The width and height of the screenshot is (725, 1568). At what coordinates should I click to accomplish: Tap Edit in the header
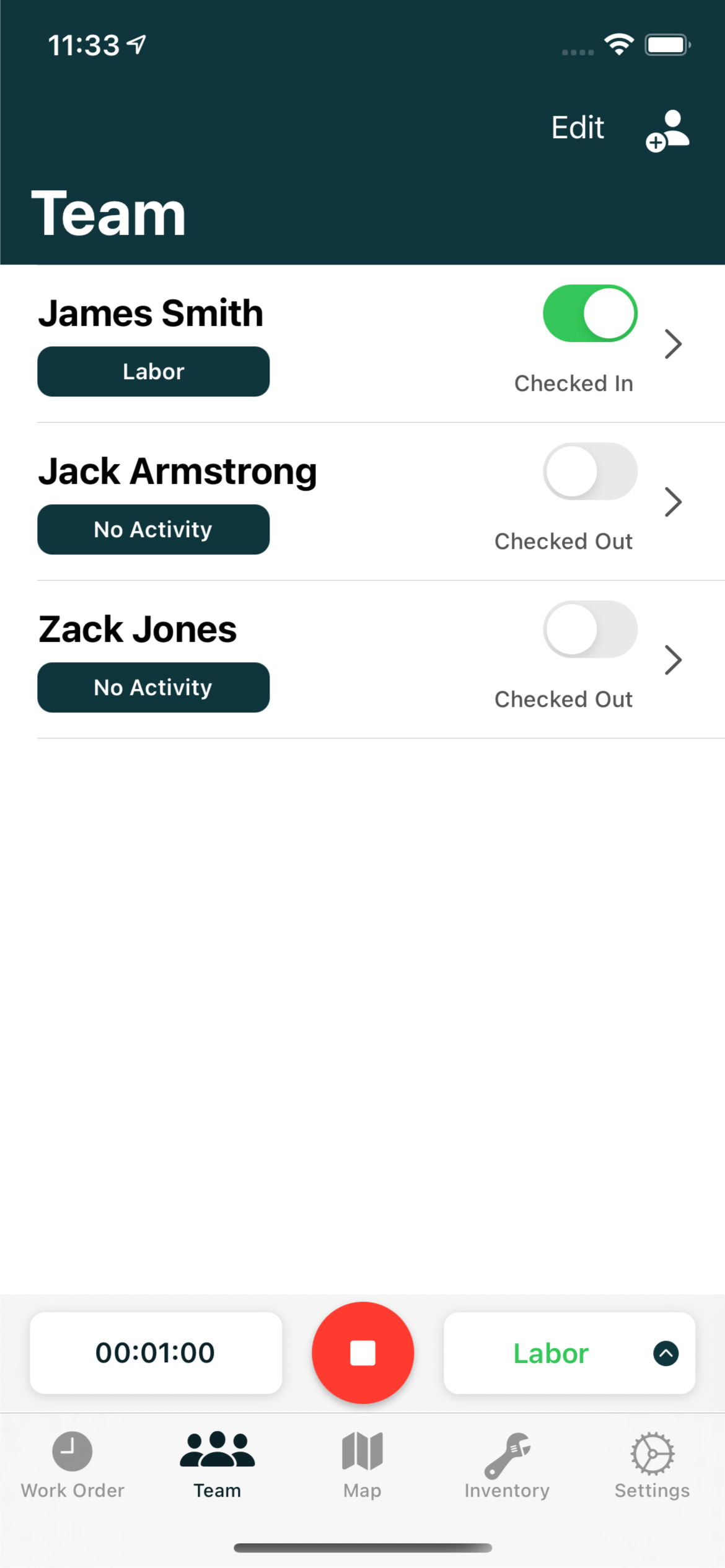click(x=578, y=128)
